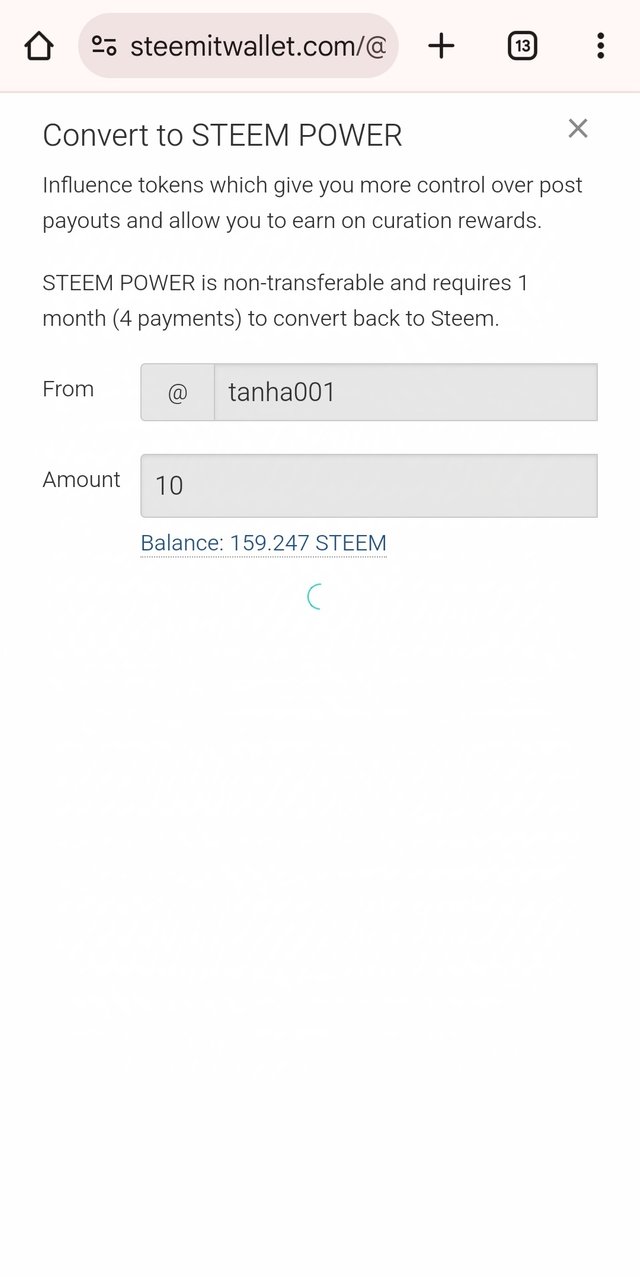Open a new browser tab
640x1277 pixels.
tap(441, 46)
